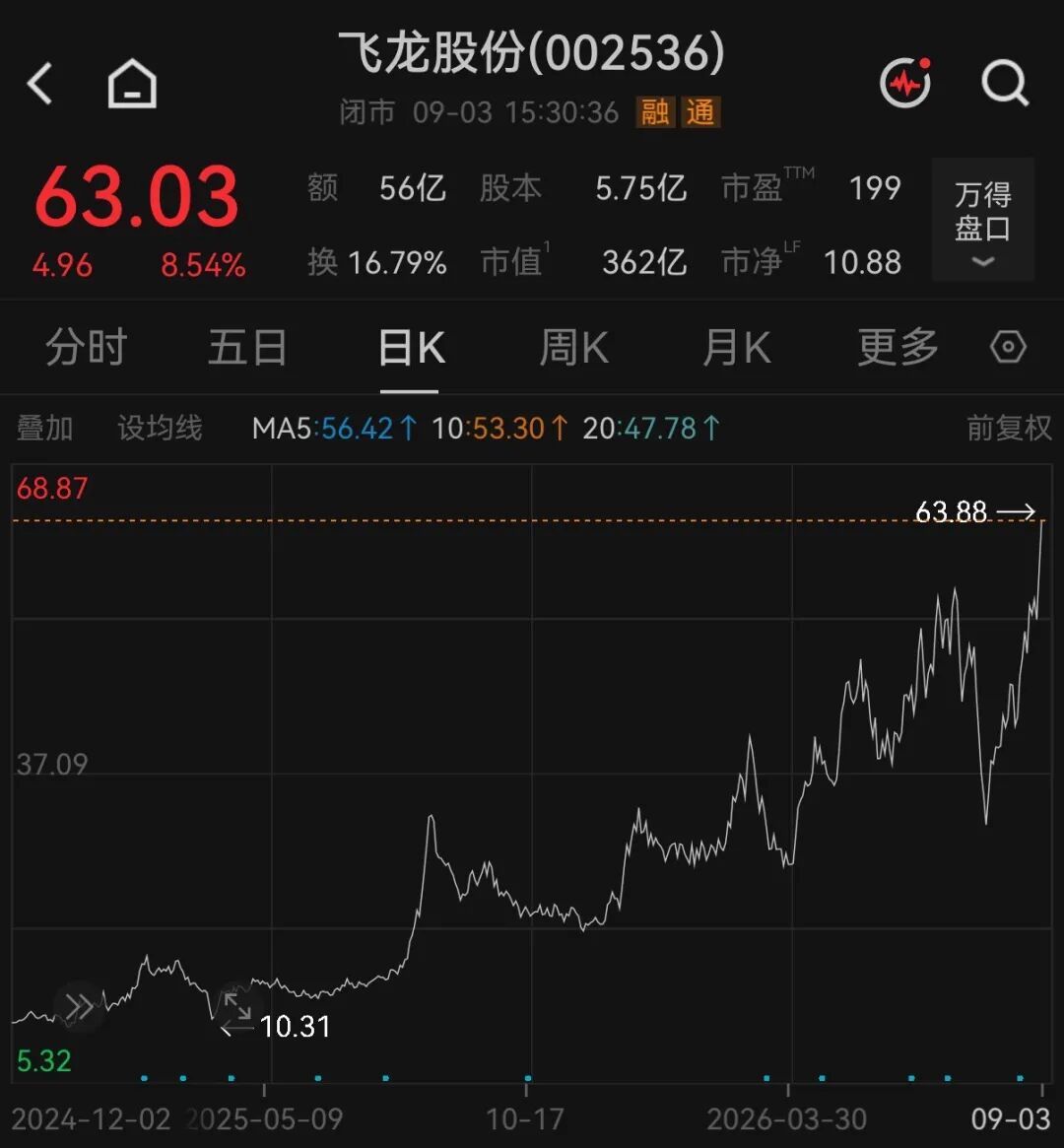This screenshot has height=1148, width=1064.
Task: Select the 日K chart tab
Action: pos(411,347)
